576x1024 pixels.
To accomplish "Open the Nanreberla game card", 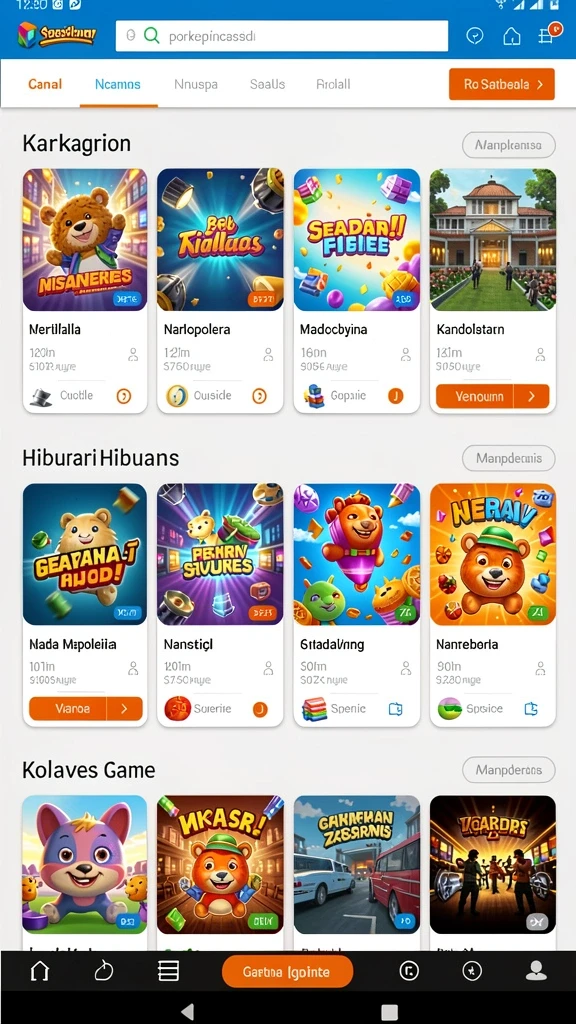I will tap(492, 605).
